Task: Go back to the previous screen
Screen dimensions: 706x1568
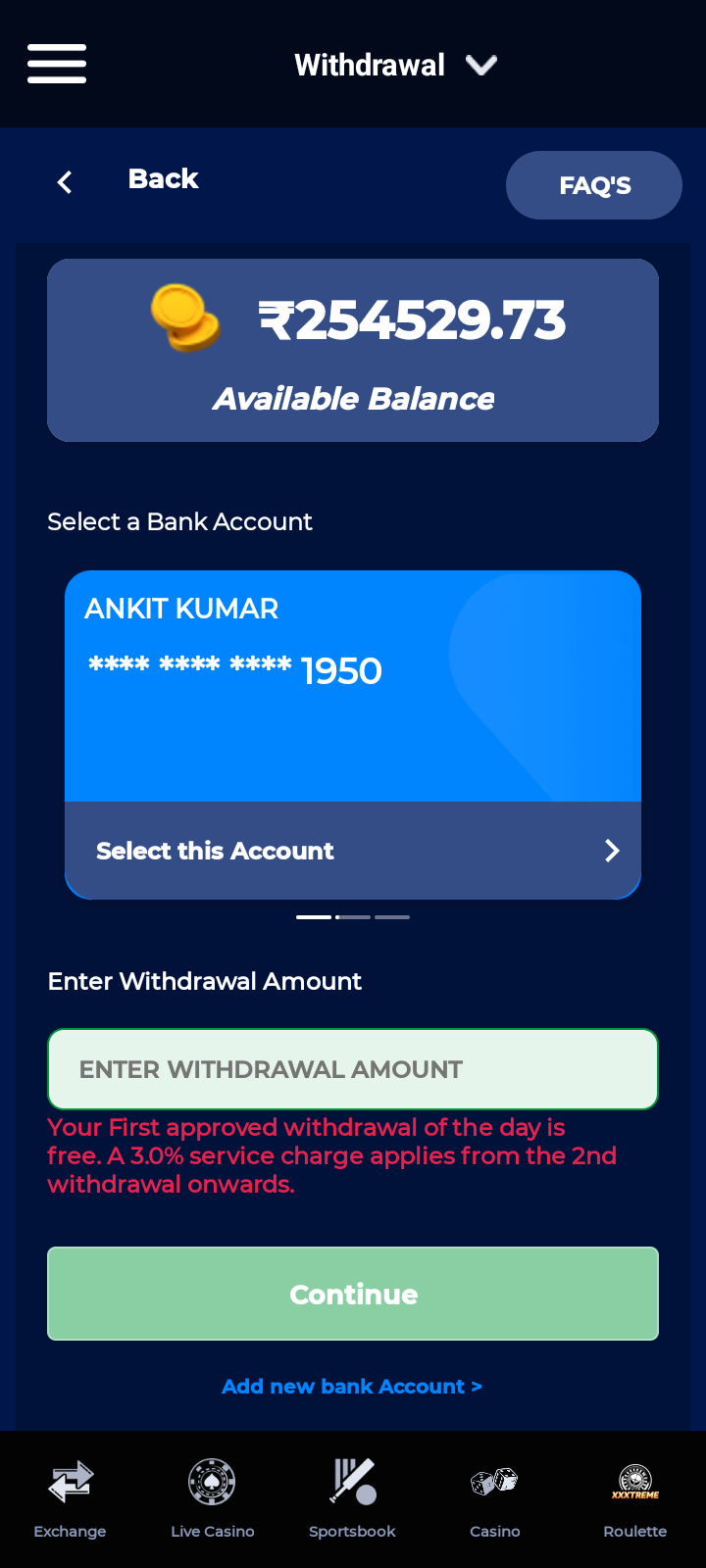Action: pyautogui.click(x=127, y=180)
